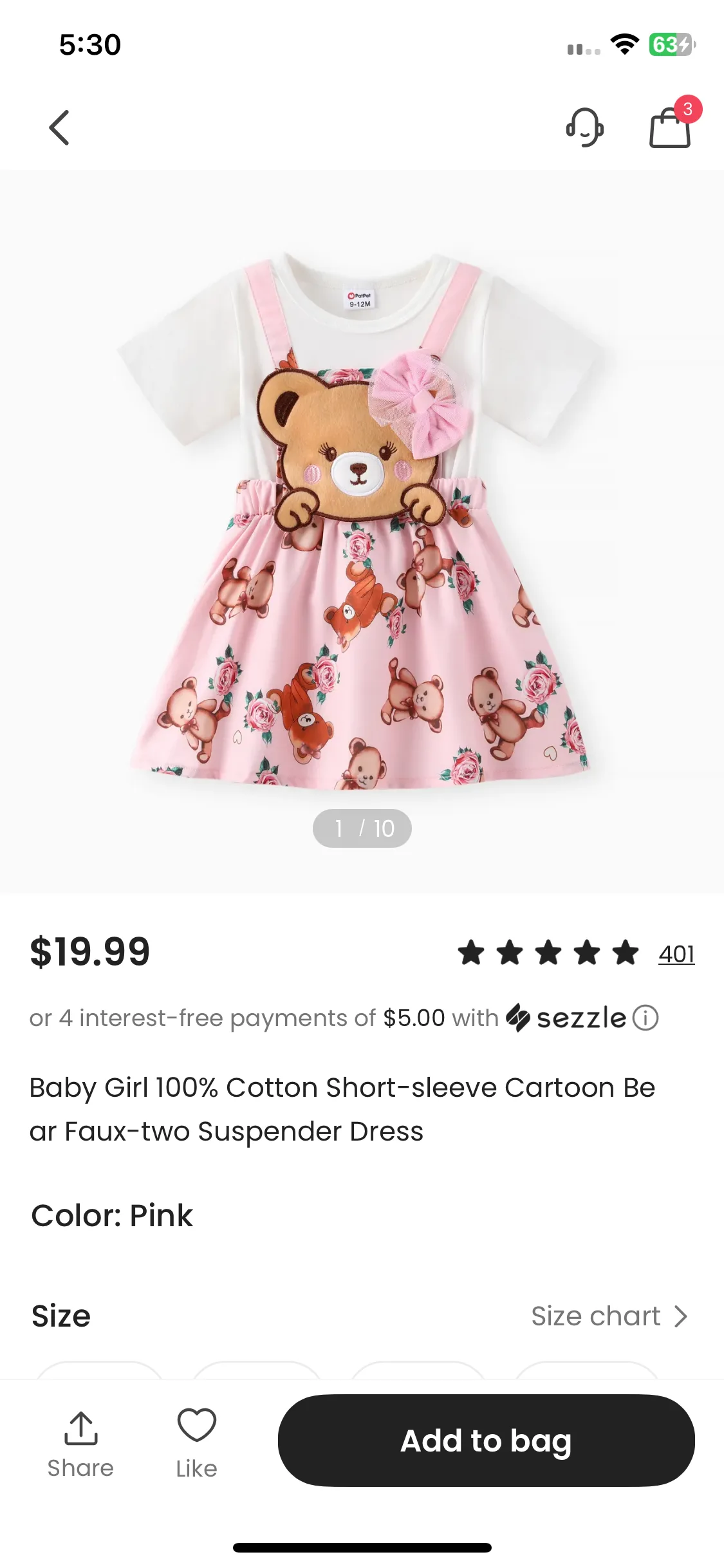Open Sezzle payment info icon
The height and width of the screenshot is (1568, 724).
click(x=645, y=1018)
